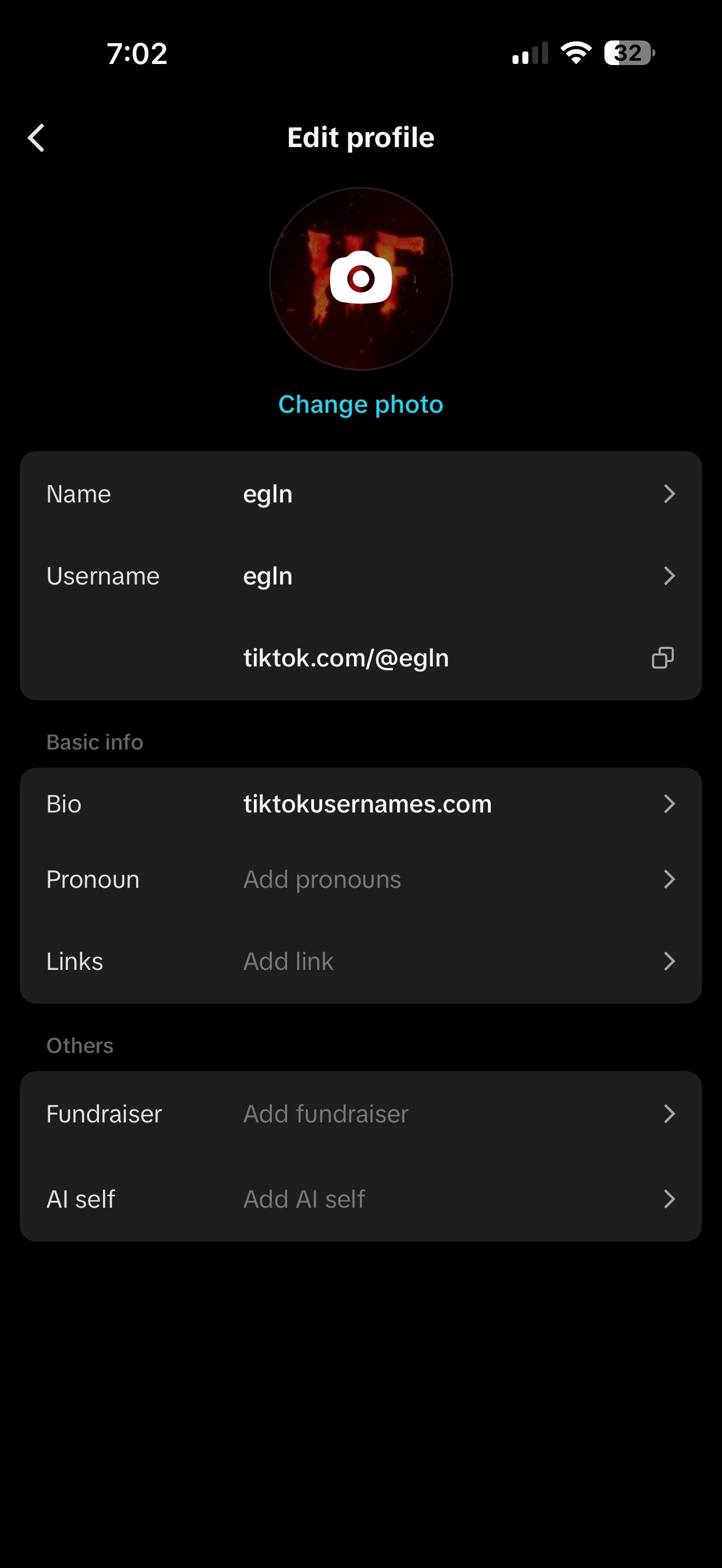This screenshot has height=1568, width=722.
Task: Tap Add AI self
Action: [304, 1199]
